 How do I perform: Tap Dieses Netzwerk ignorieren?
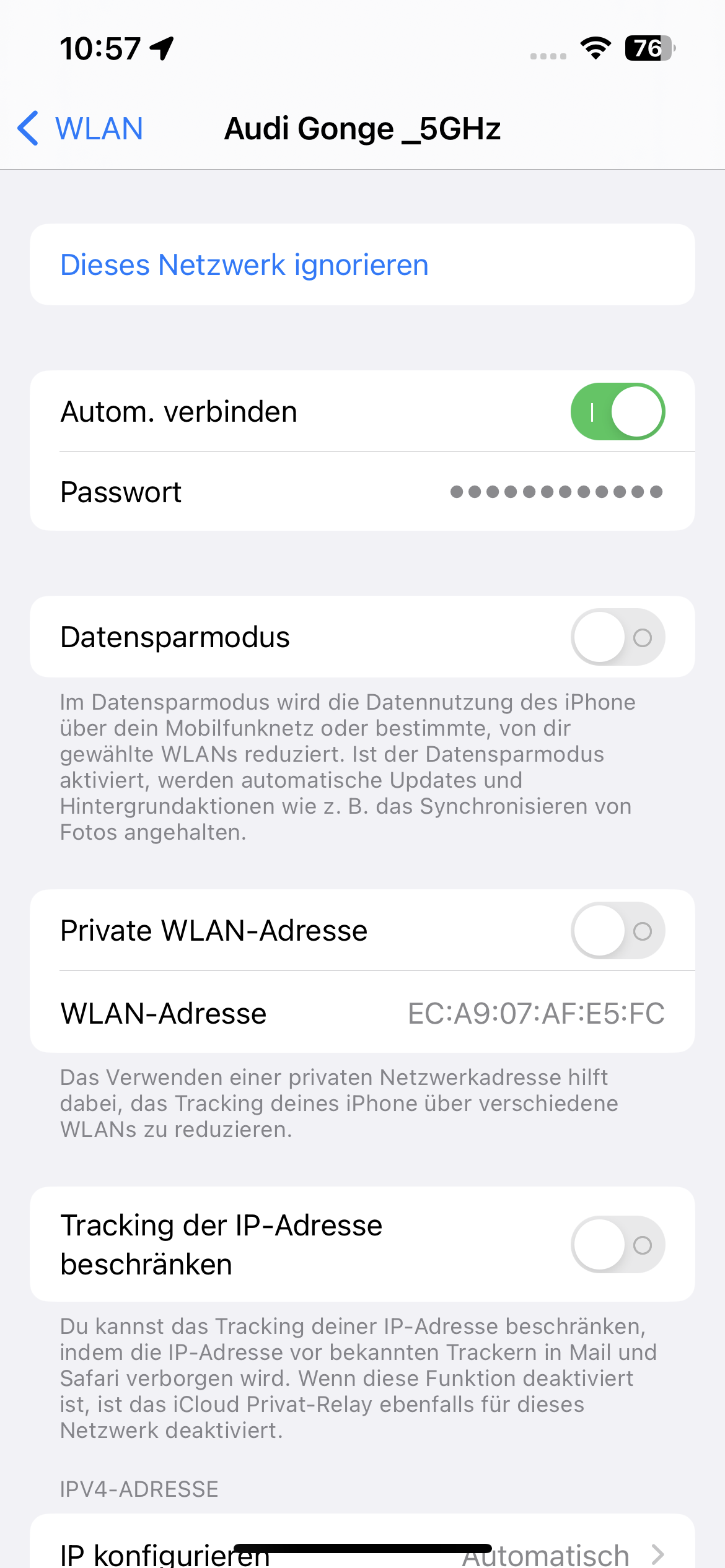[244, 265]
